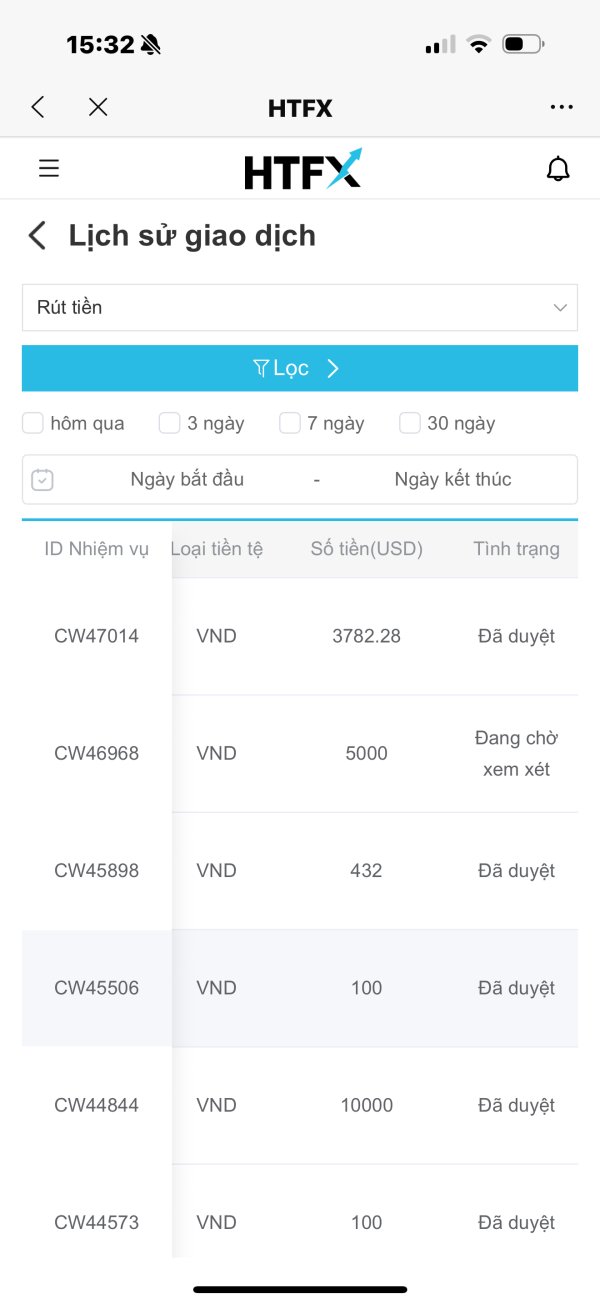The width and height of the screenshot is (600, 1304).
Task: Tick the 7 ngày checkbox
Action: tap(290, 423)
